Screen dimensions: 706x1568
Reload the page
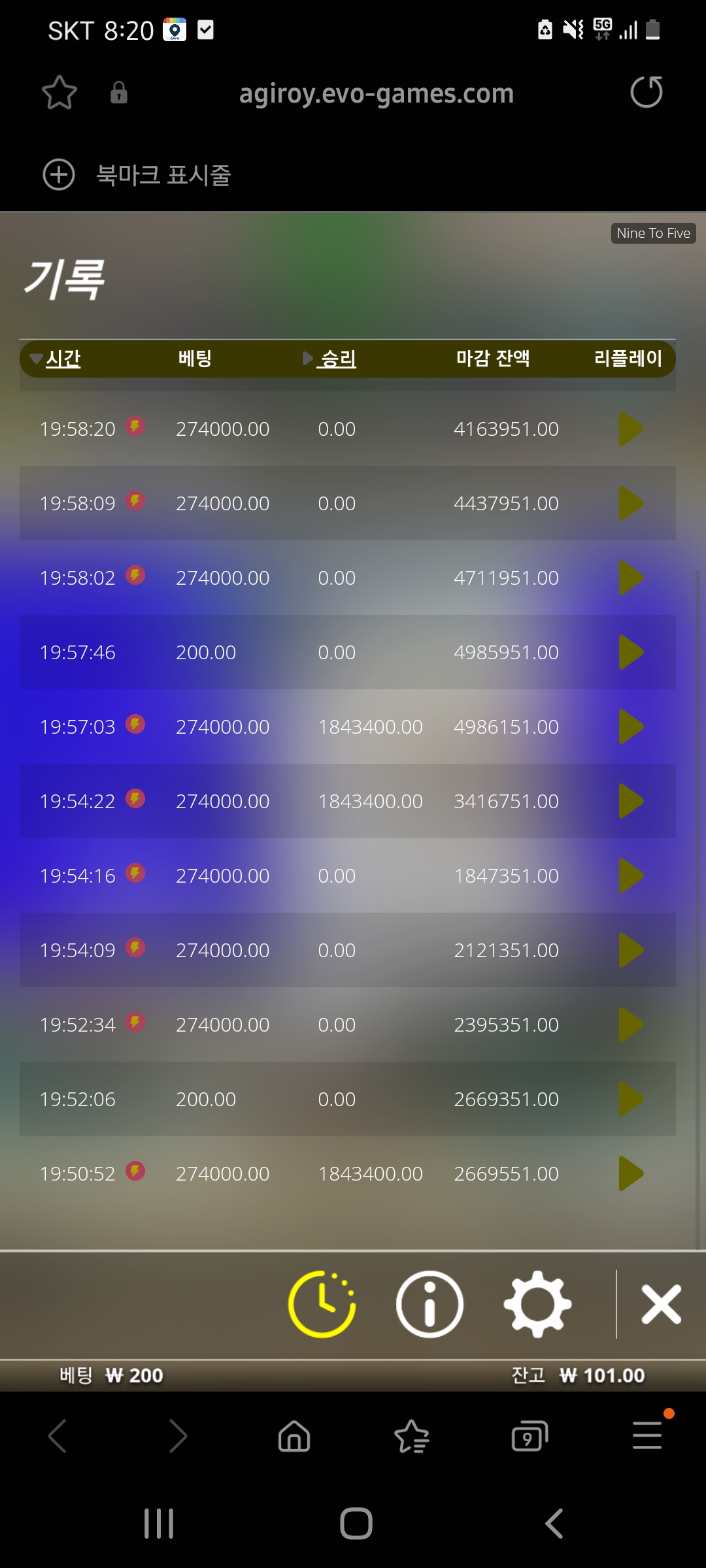tap(647, 92)
